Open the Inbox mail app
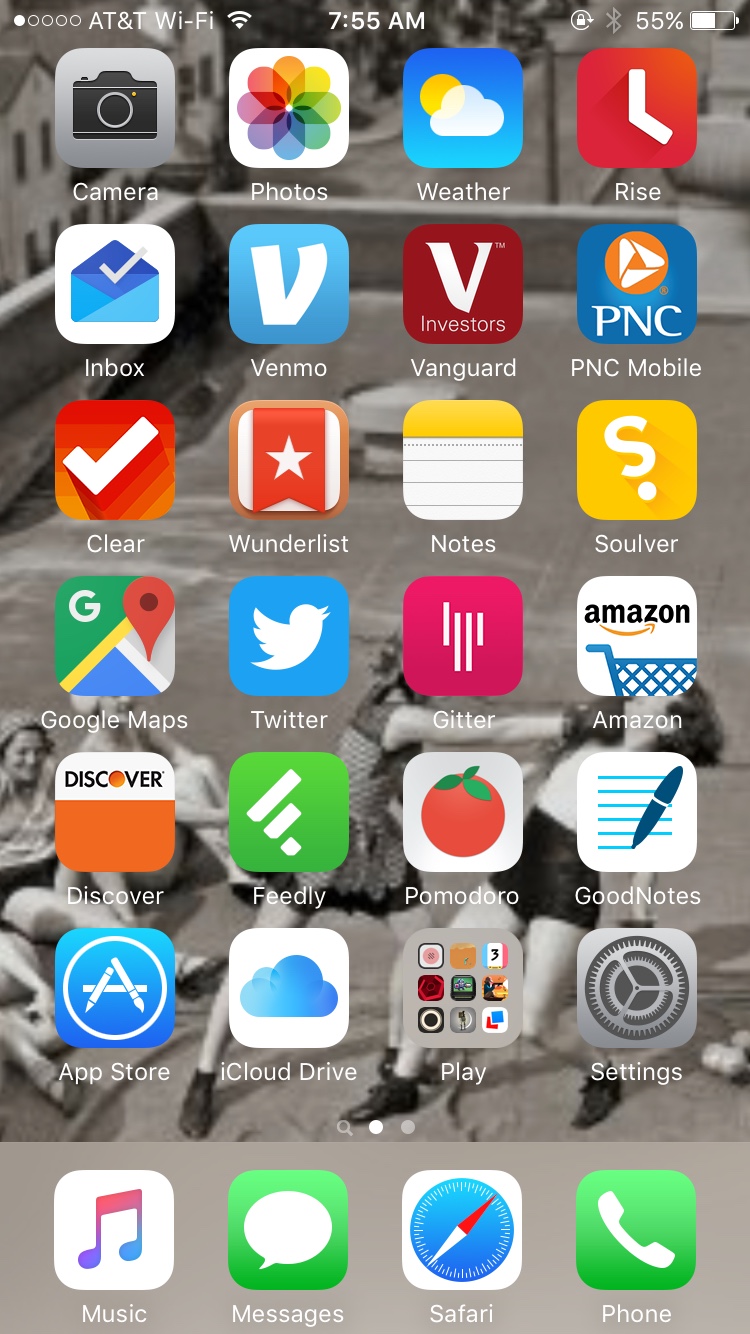Viewport: 750px width, 1334px height. 115,284
